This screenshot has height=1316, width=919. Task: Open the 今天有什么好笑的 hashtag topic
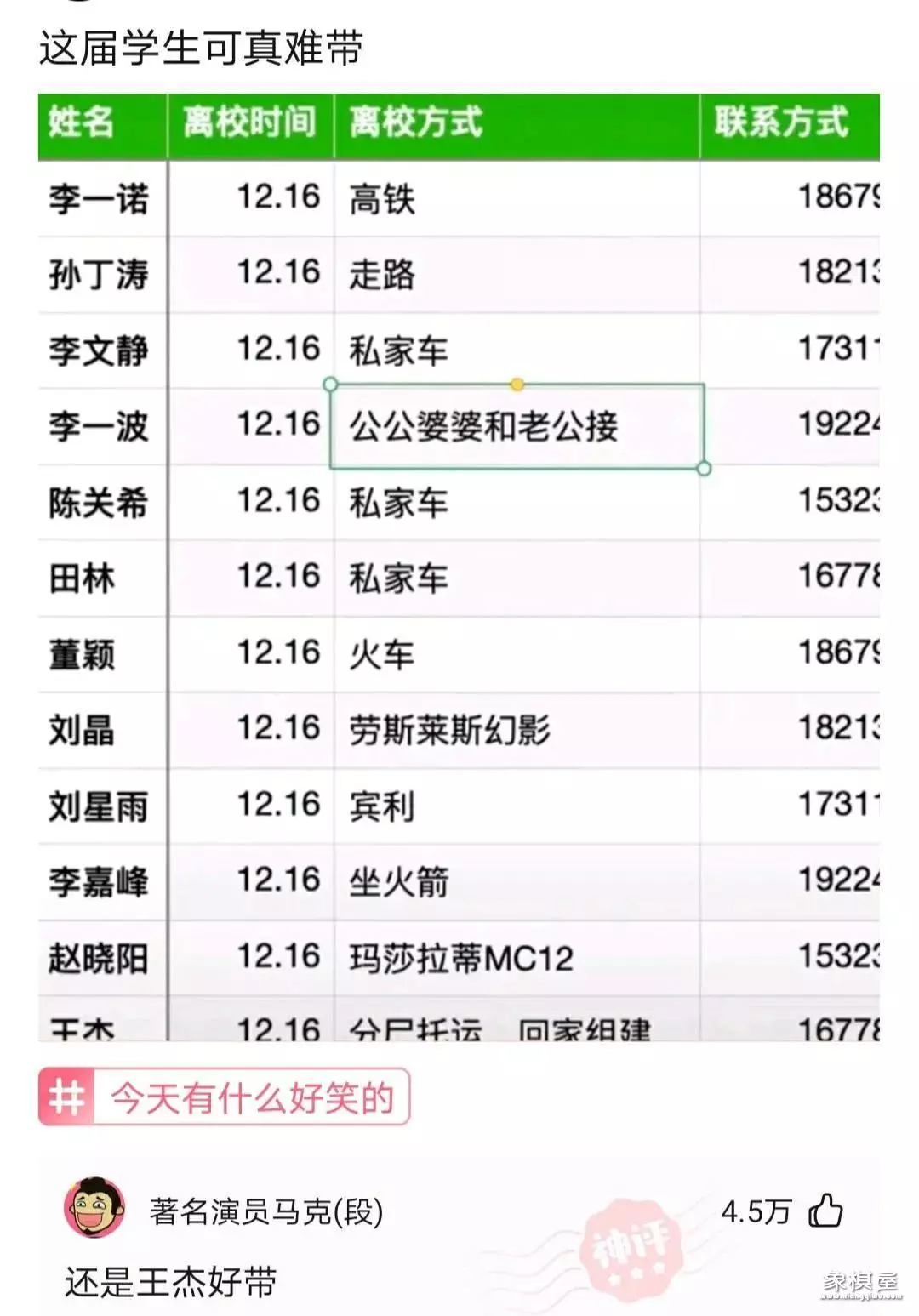click(225, 1098)
